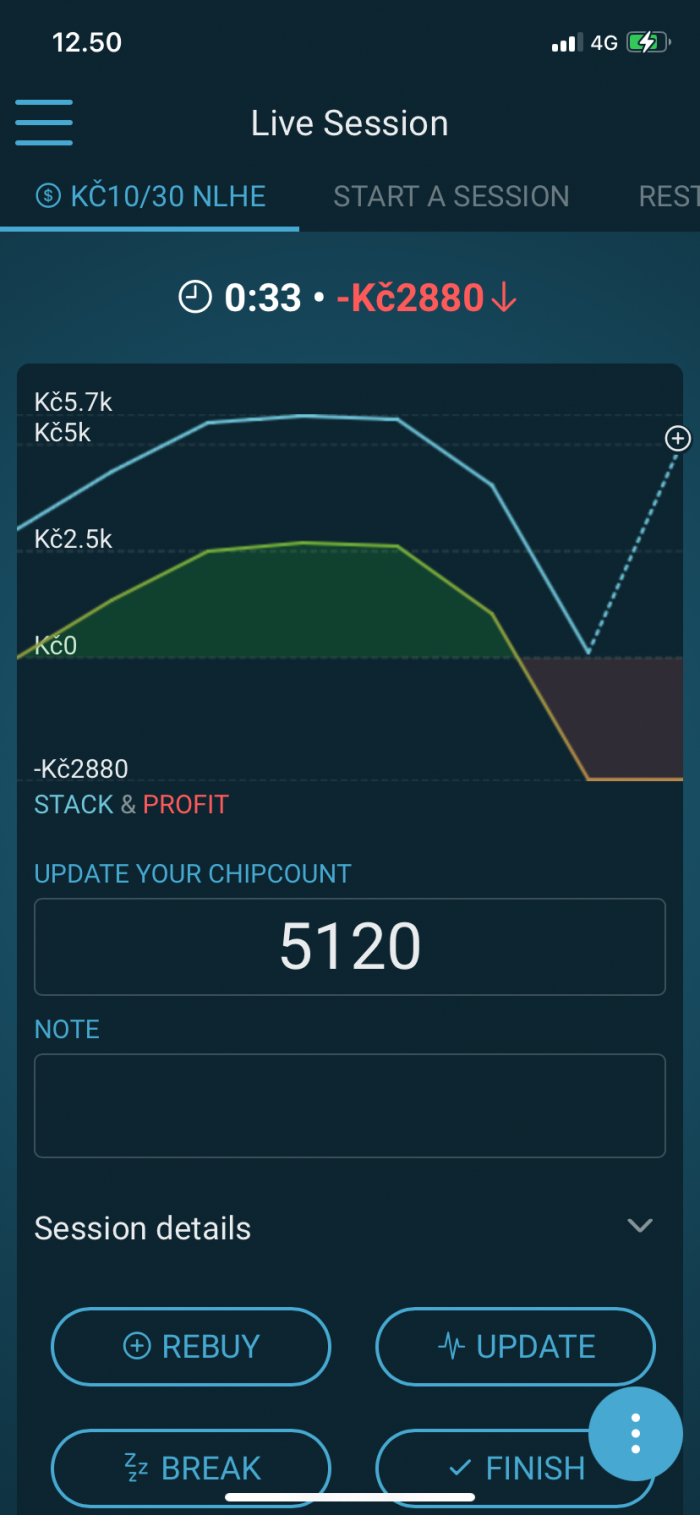The width and height of the screenshot is (700, 1515).
Task: Add a rebuy to the session
Action: click(191, 1346)
